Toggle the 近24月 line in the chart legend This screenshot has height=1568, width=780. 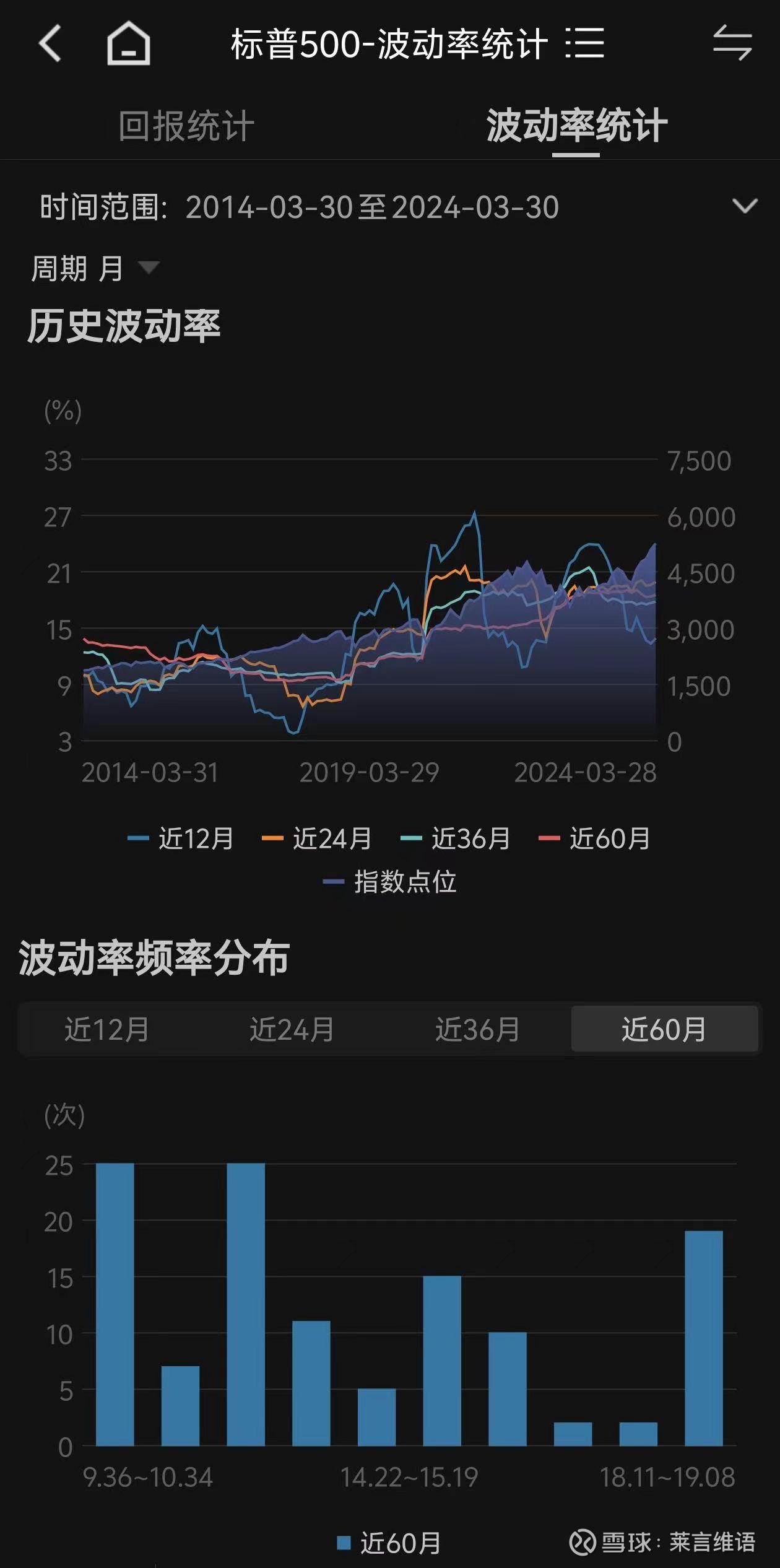pyautogui.click(x=316, y=838)
